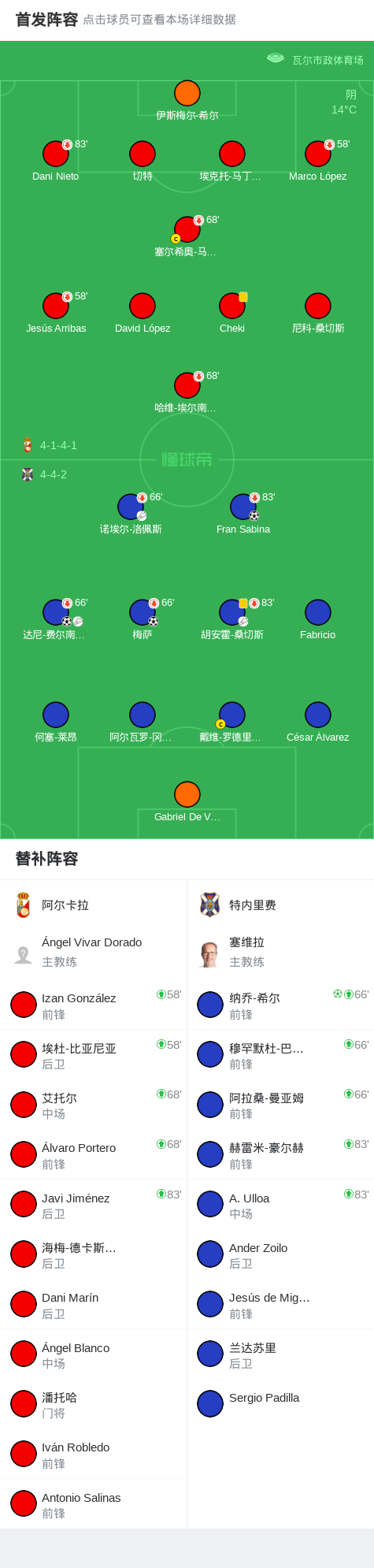
Task: Open substitute Álvaro Portero row
Action: (94, 1154)
